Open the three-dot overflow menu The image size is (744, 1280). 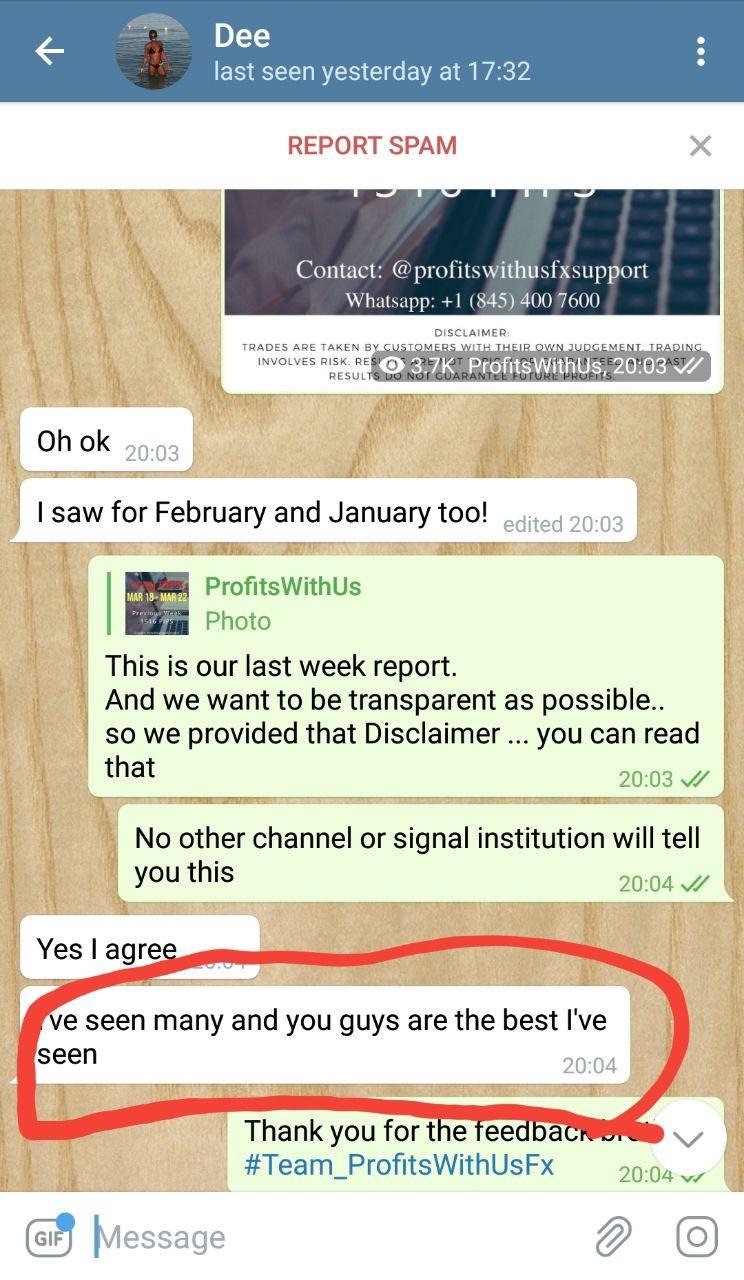point(701,51)
